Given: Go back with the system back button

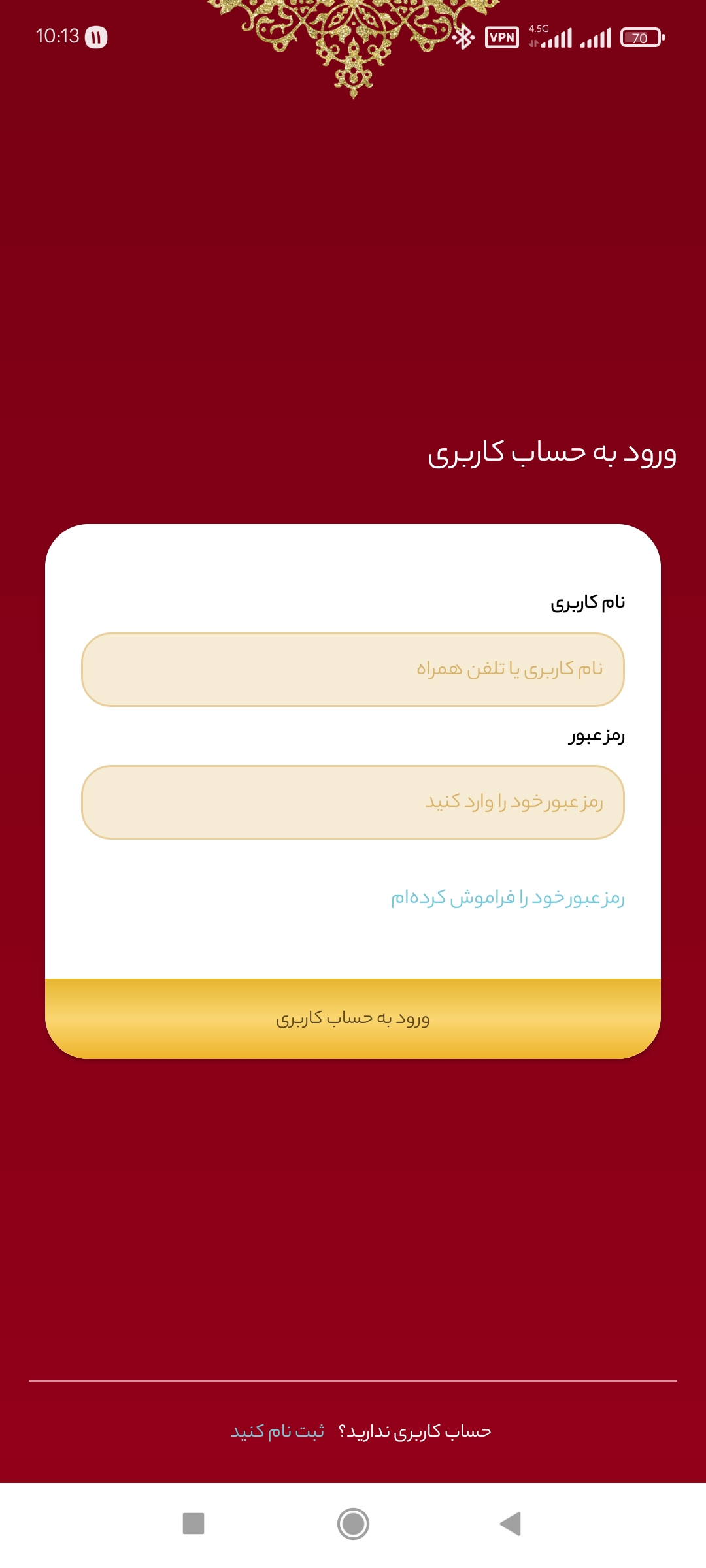Looking at the screenshot, I should coord(511,1524).
